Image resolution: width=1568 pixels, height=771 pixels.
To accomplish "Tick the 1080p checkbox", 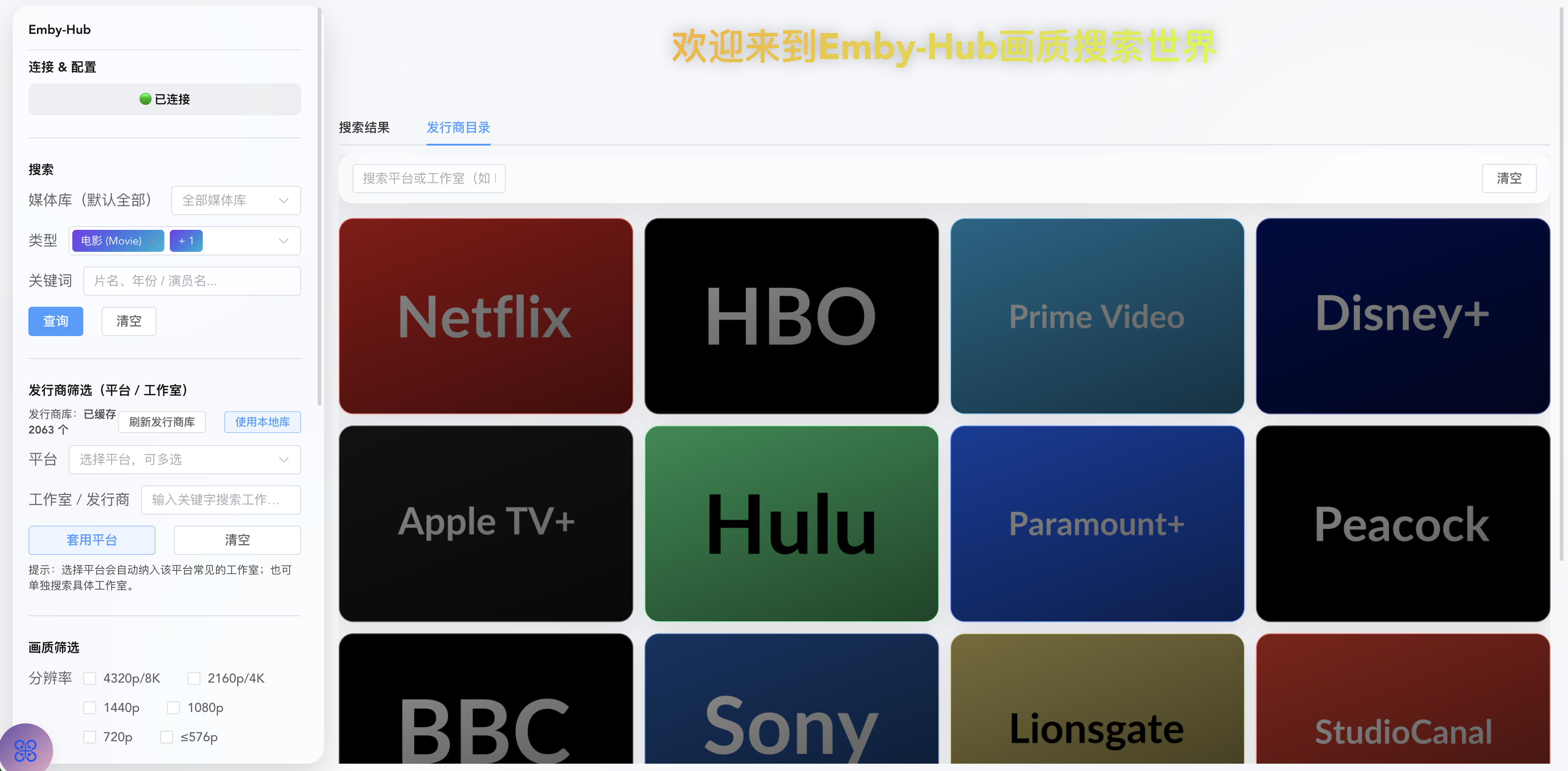I will [x=173, y=708].
